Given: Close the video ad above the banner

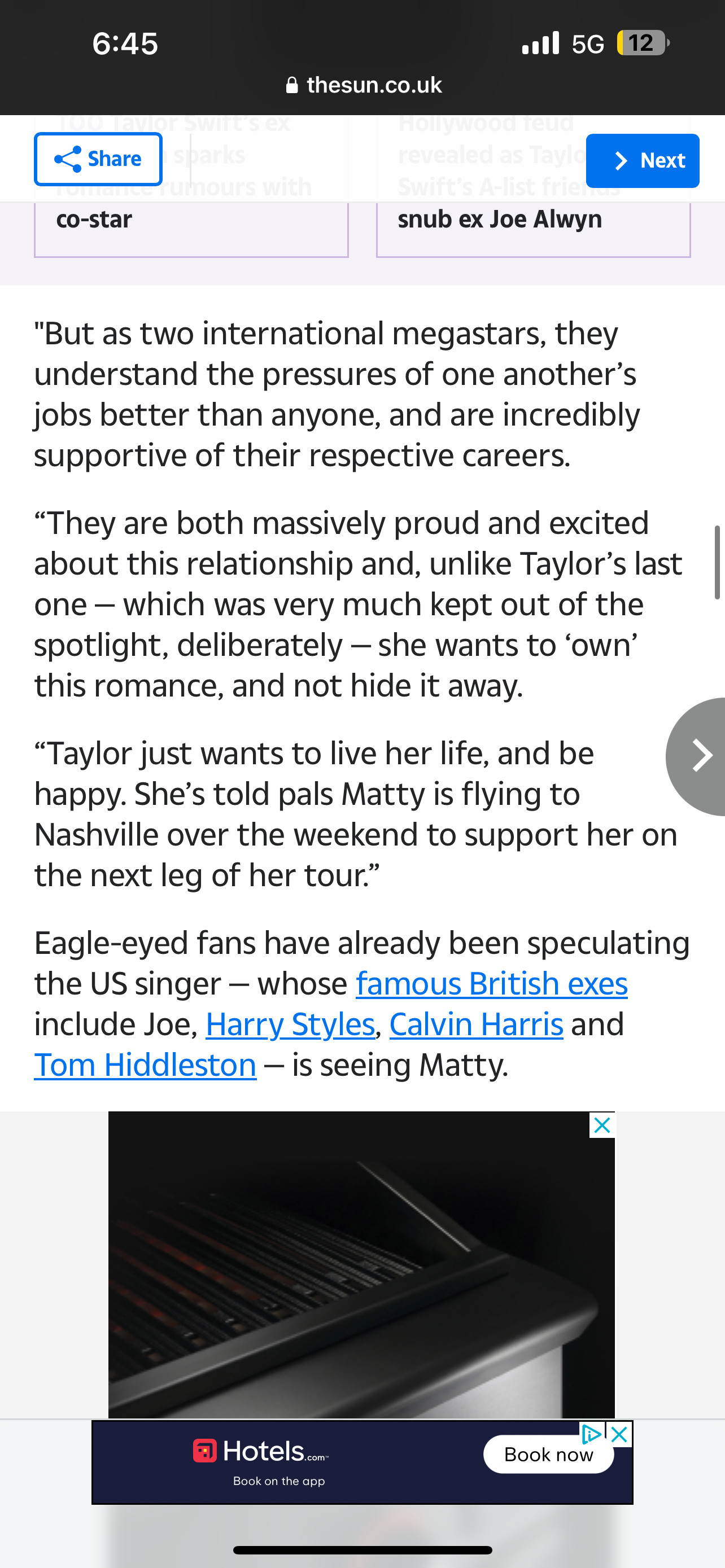Looking at the screenshot, I should 602,1125.
